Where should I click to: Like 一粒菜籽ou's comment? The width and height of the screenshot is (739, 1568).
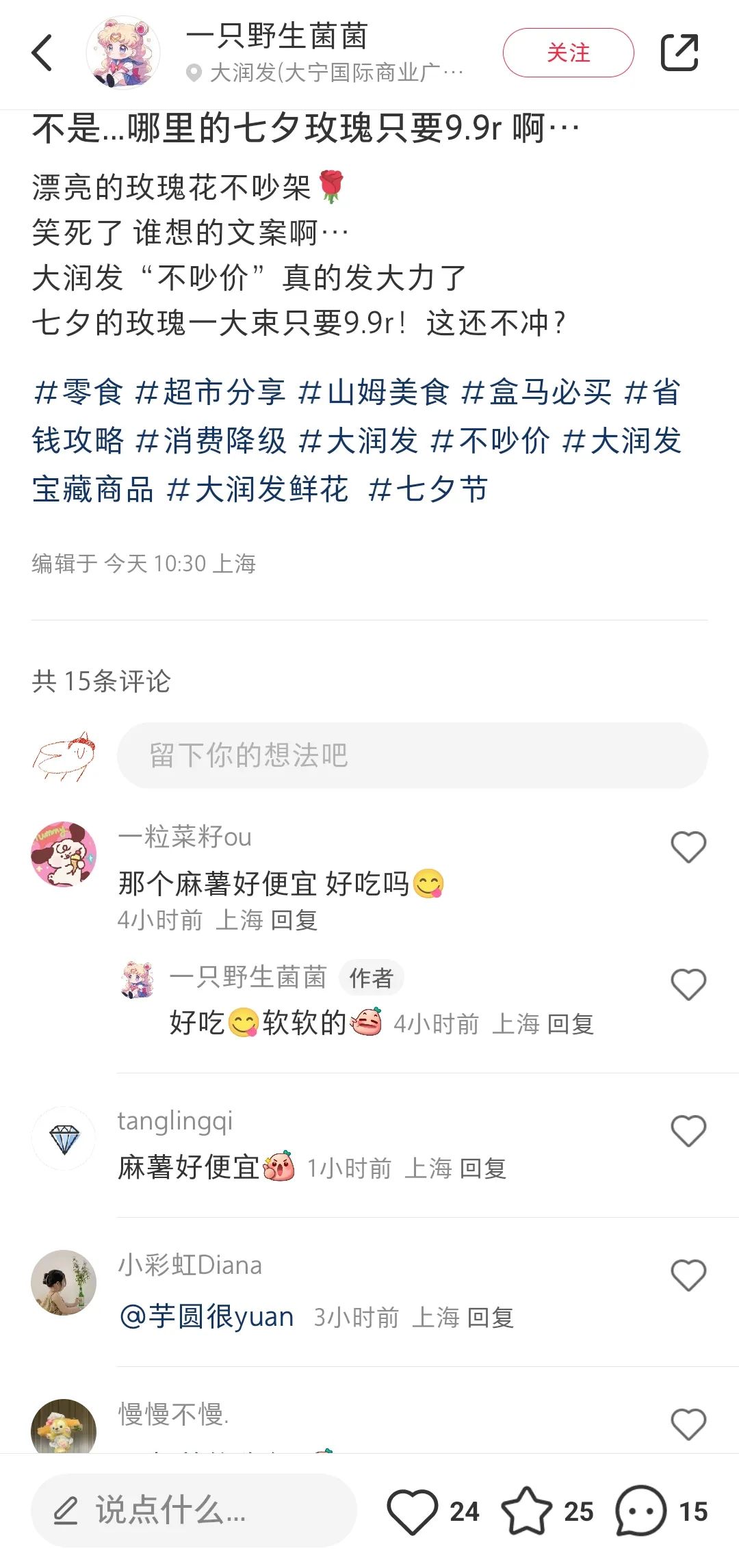point(688,847)
